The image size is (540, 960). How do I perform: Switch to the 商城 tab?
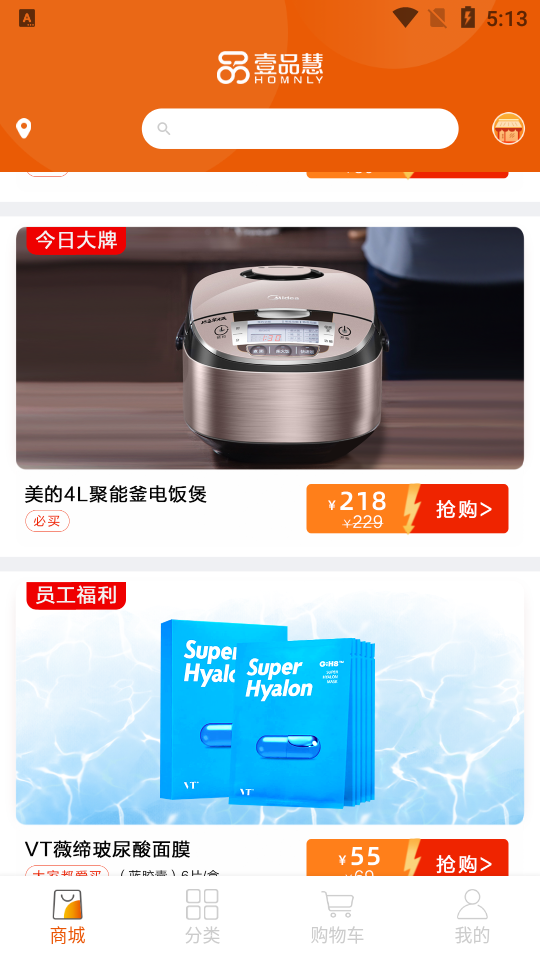[x=67, y=917]
